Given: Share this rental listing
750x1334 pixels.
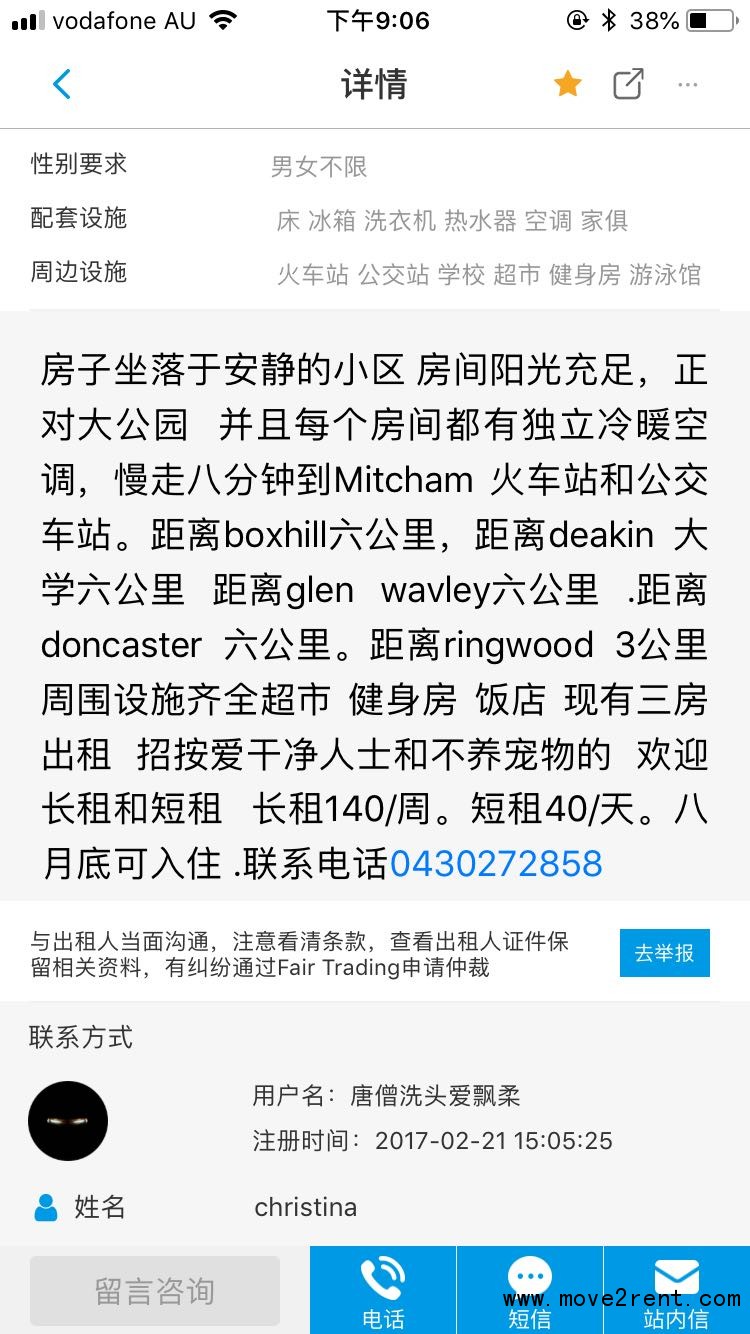Looking at the screenshot, I should tap(628, 85).
